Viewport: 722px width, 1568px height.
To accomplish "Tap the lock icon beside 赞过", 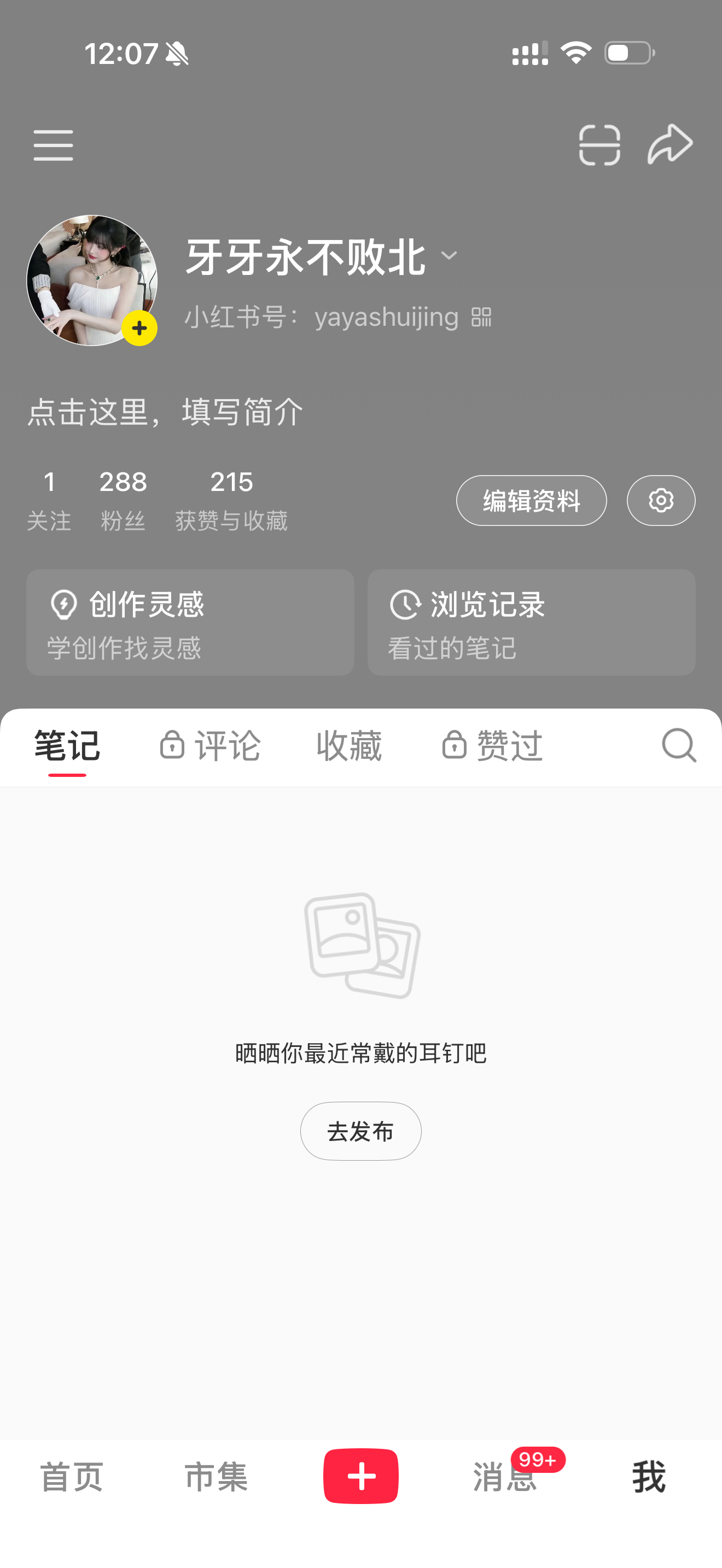I will pos(454,745).
